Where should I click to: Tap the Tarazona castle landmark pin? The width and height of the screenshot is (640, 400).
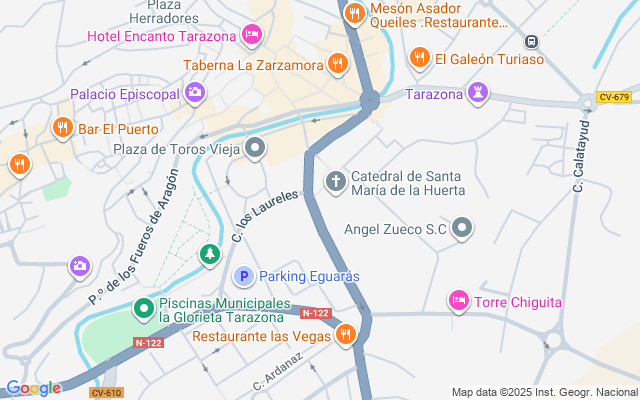(x=480, y=94)
